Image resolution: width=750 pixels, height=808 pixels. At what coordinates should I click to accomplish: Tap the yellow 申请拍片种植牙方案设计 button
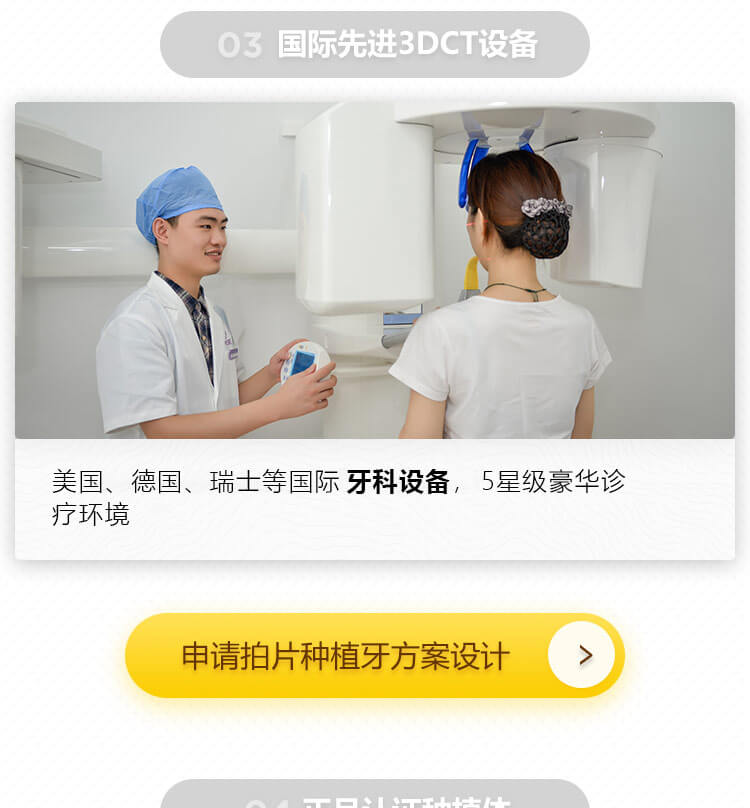coord(374,656)
